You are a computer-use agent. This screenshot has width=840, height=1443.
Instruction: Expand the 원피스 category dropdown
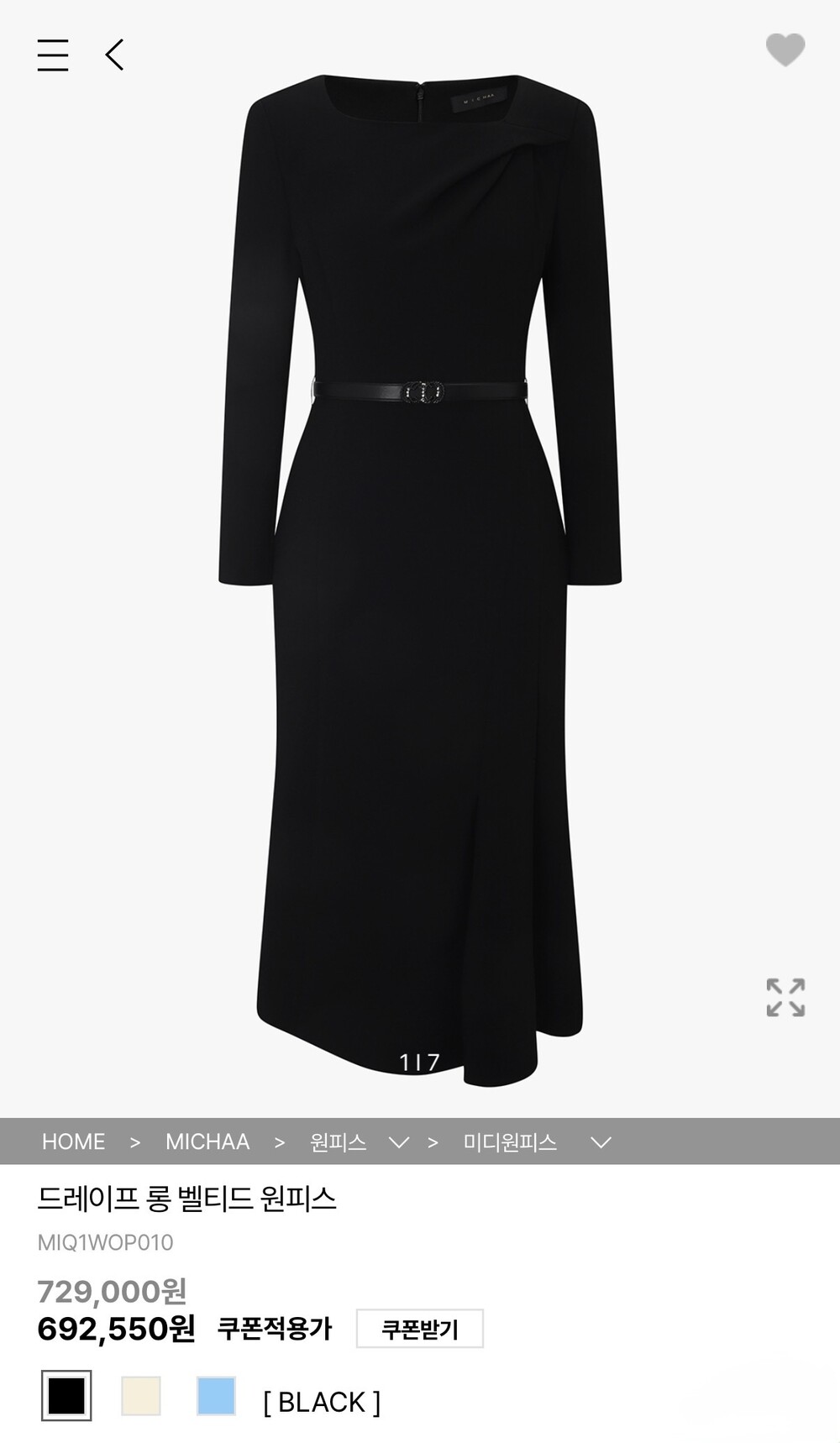(399, 1142)
